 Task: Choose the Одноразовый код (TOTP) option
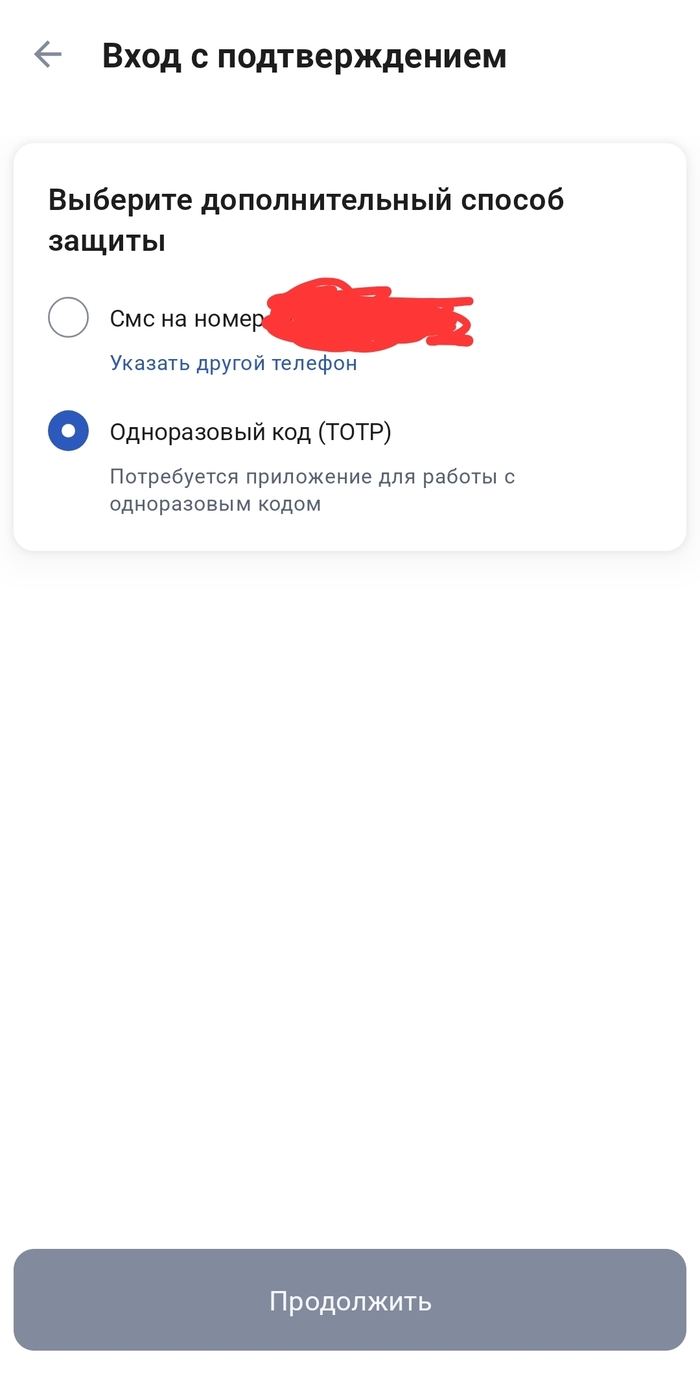69,432
